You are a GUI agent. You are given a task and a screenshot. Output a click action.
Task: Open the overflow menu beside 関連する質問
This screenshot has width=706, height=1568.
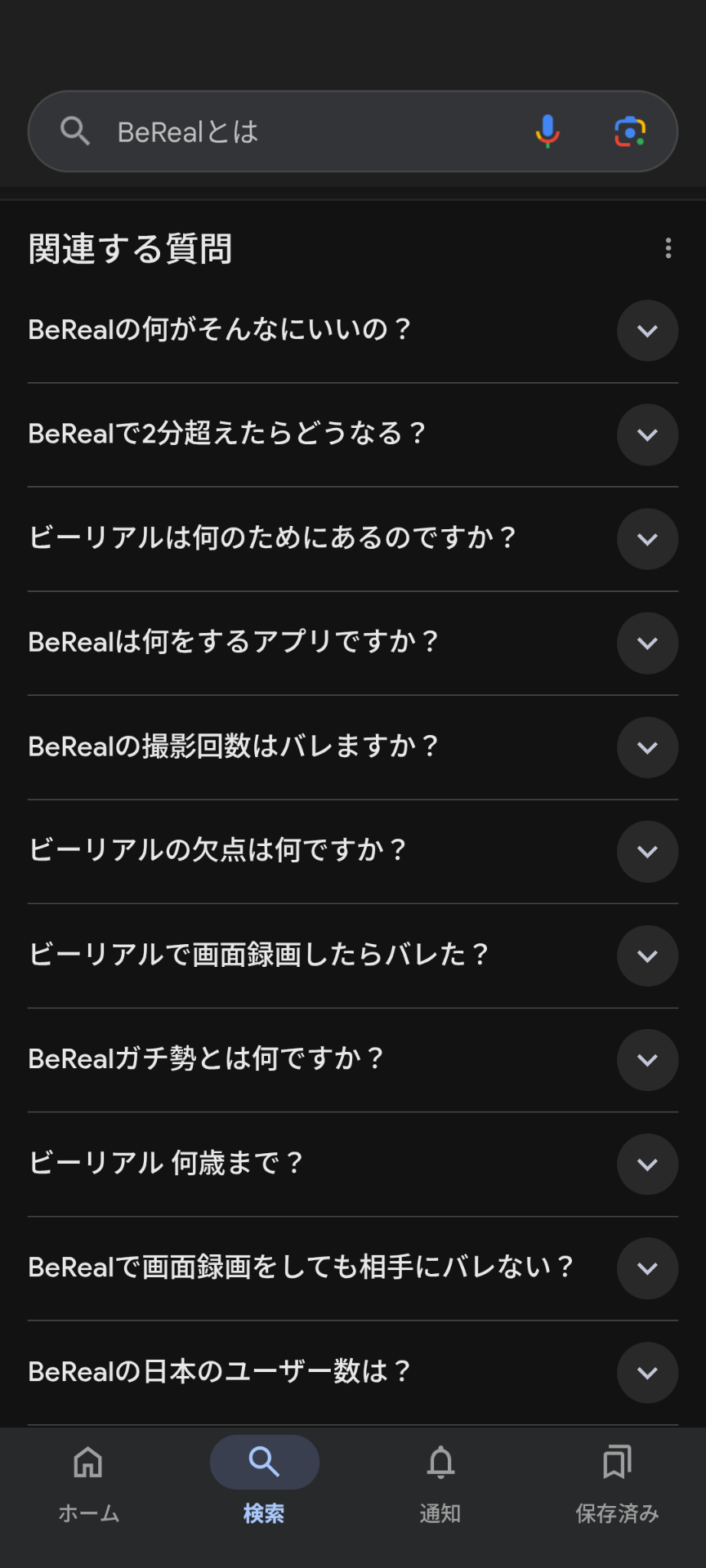point(668,248)
